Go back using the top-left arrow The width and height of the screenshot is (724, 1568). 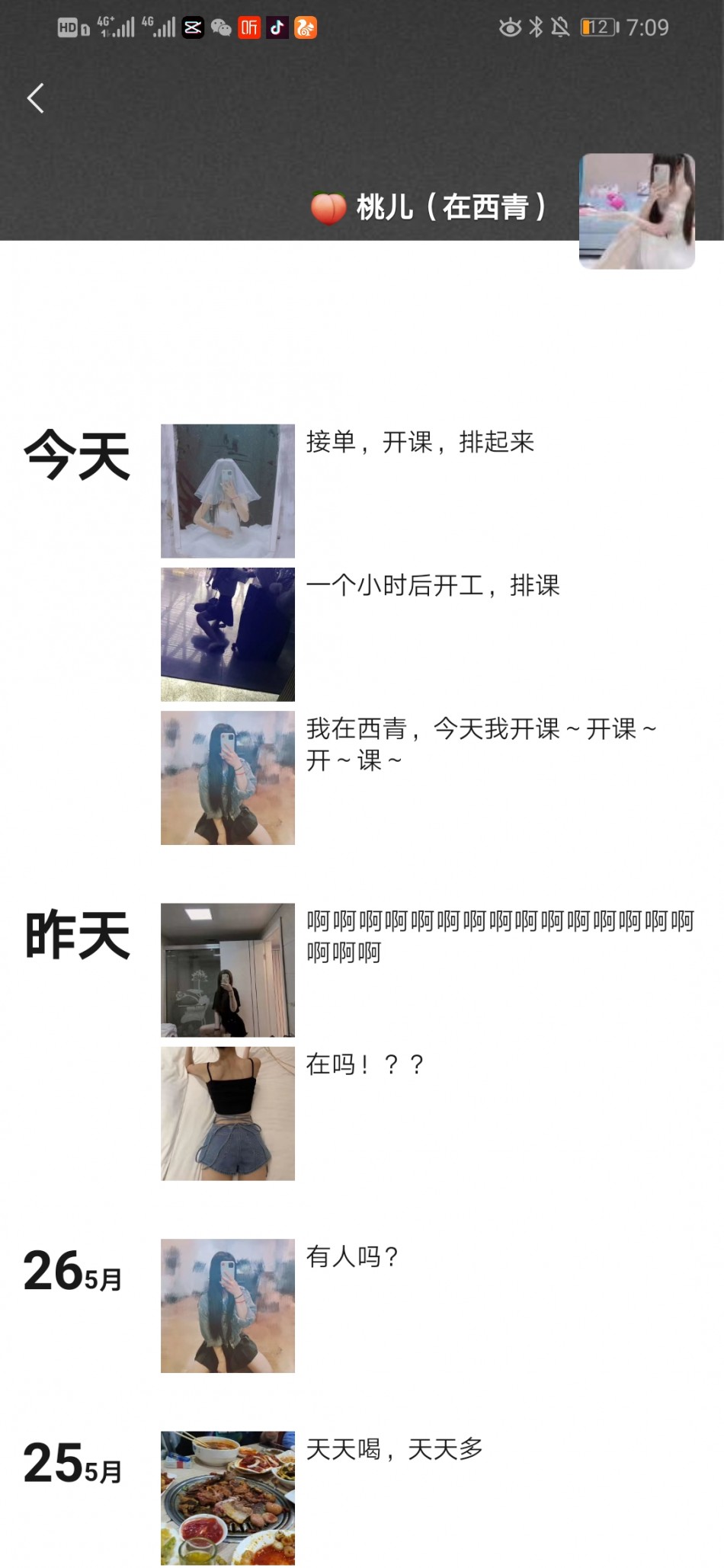pos(35,98)
